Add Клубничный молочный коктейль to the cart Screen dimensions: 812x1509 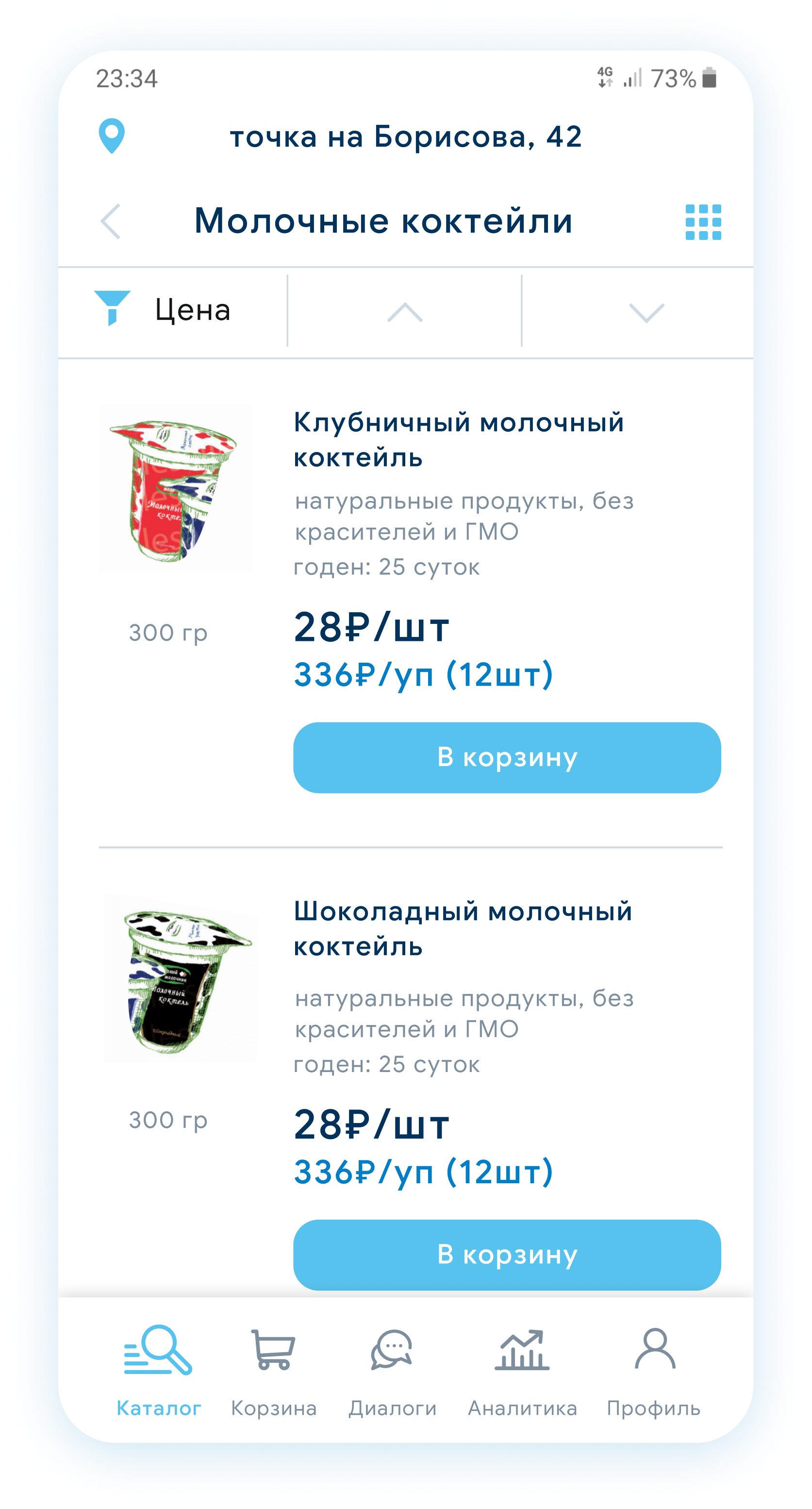pos(506,757)
